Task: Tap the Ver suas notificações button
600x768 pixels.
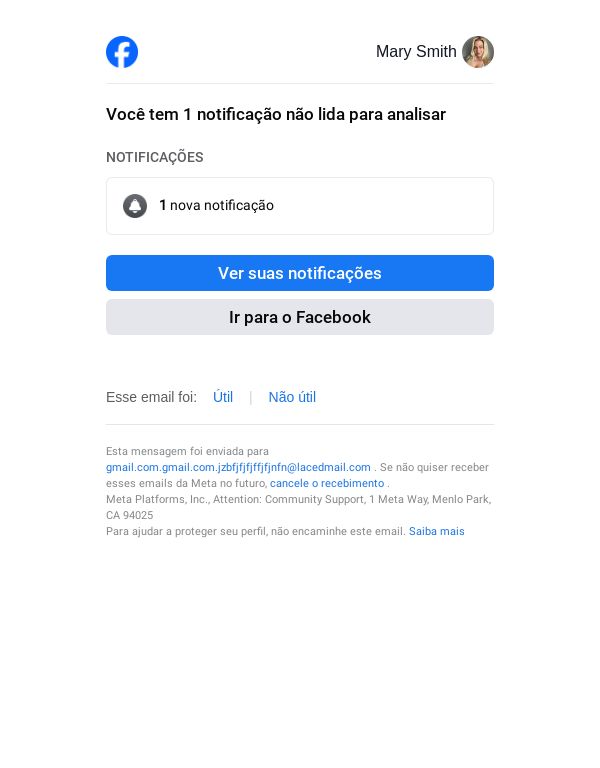Action: [x=300, y=273]
